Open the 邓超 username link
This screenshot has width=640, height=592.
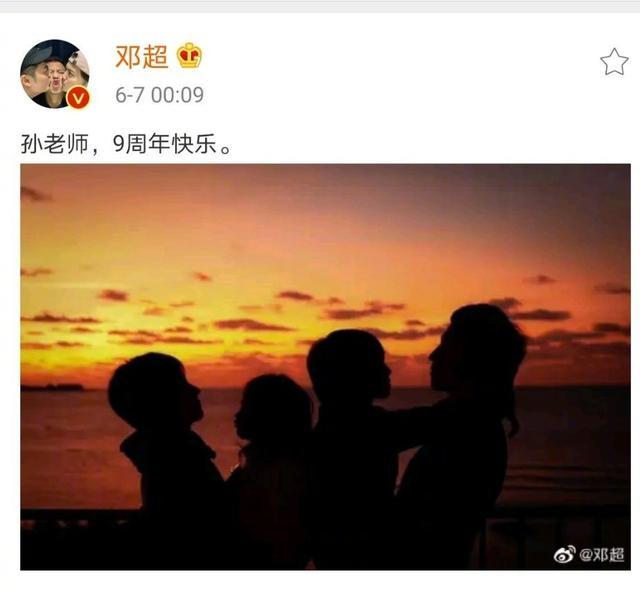coord(141,57)
